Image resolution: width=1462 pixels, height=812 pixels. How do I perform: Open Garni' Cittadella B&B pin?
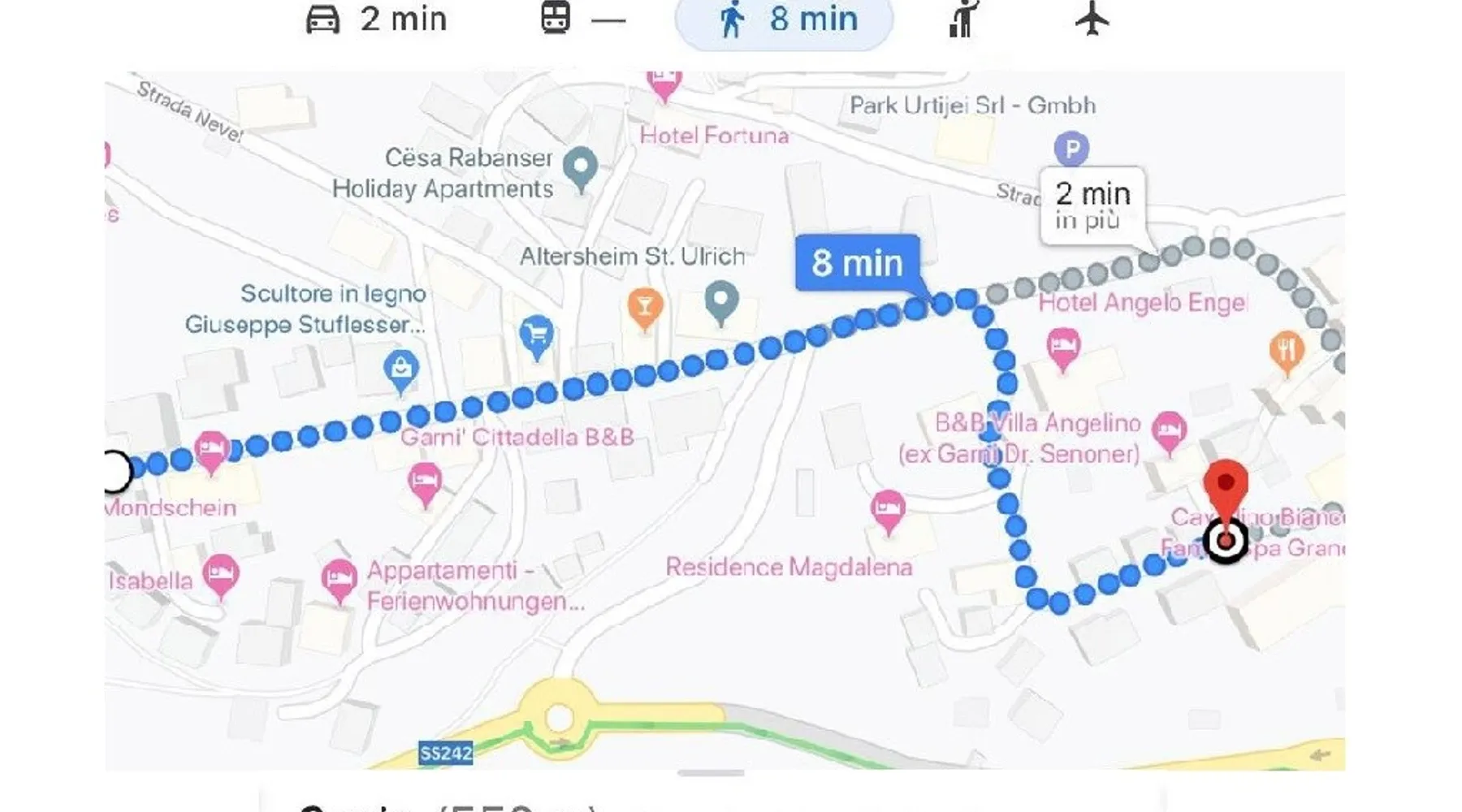tap(424, 483)
